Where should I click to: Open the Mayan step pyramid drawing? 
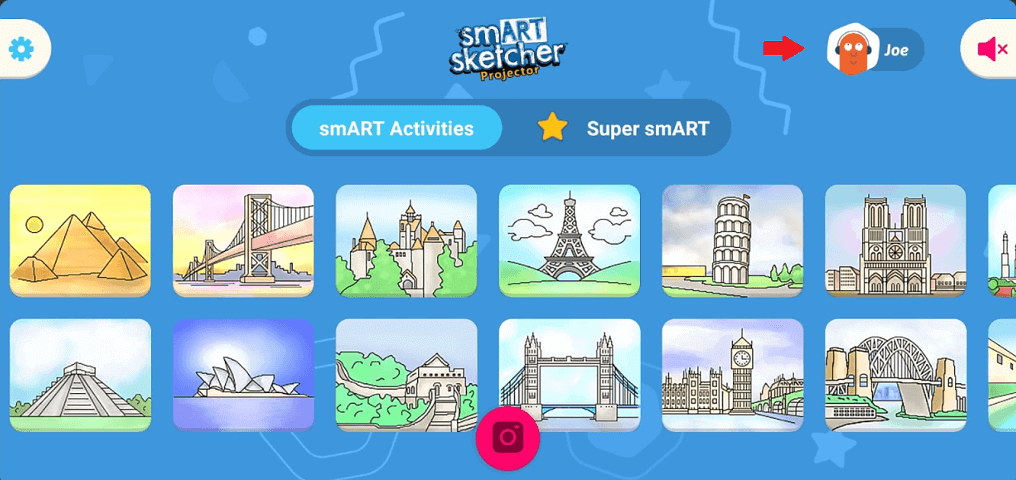[80, 375]
